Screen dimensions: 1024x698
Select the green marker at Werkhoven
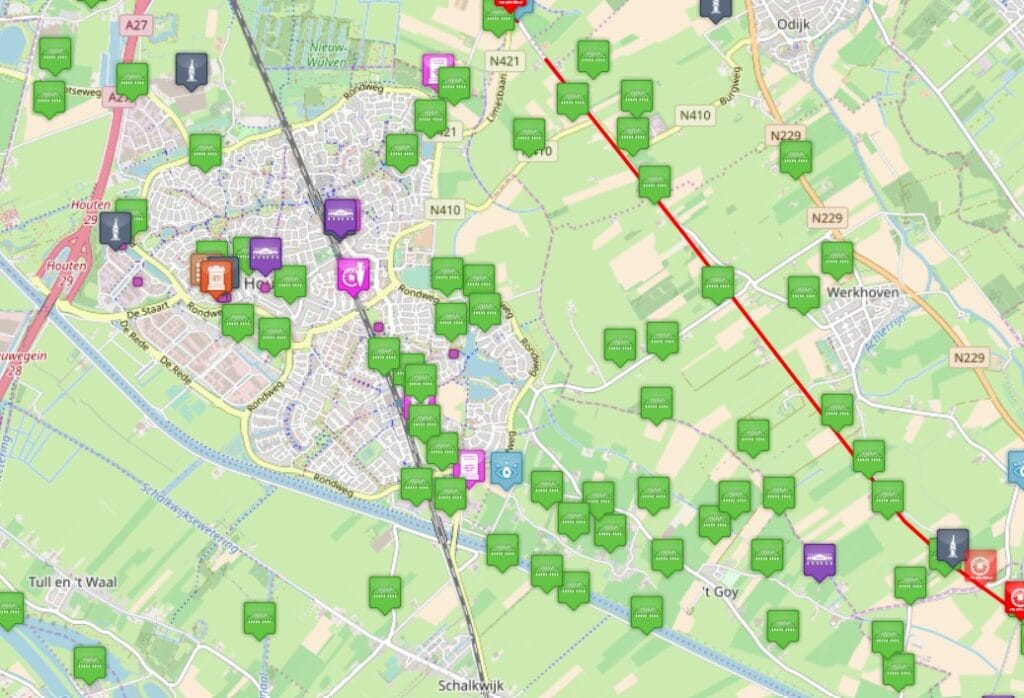(x=803, y=292)
